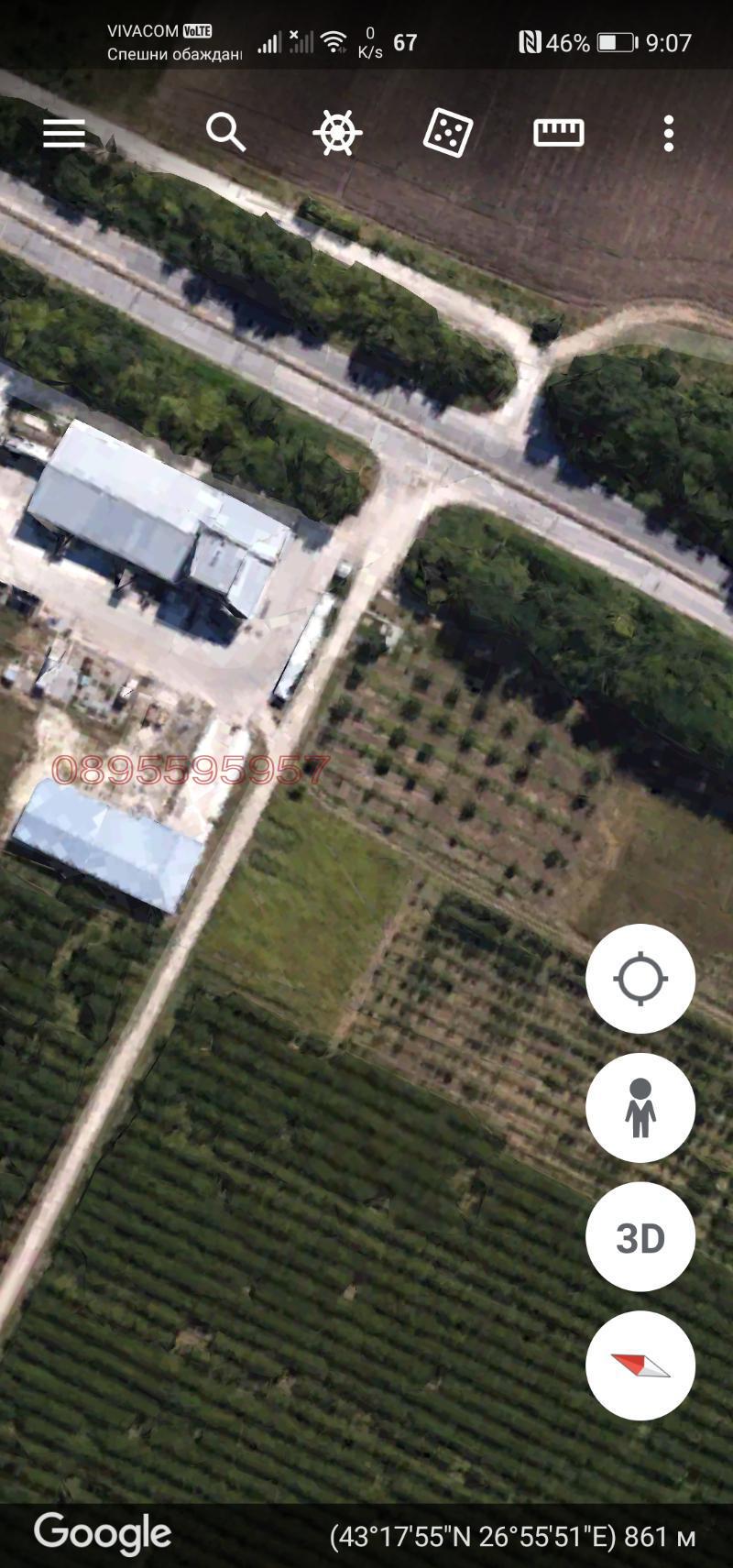Open the hamburger navigation menu

(62, 133)
